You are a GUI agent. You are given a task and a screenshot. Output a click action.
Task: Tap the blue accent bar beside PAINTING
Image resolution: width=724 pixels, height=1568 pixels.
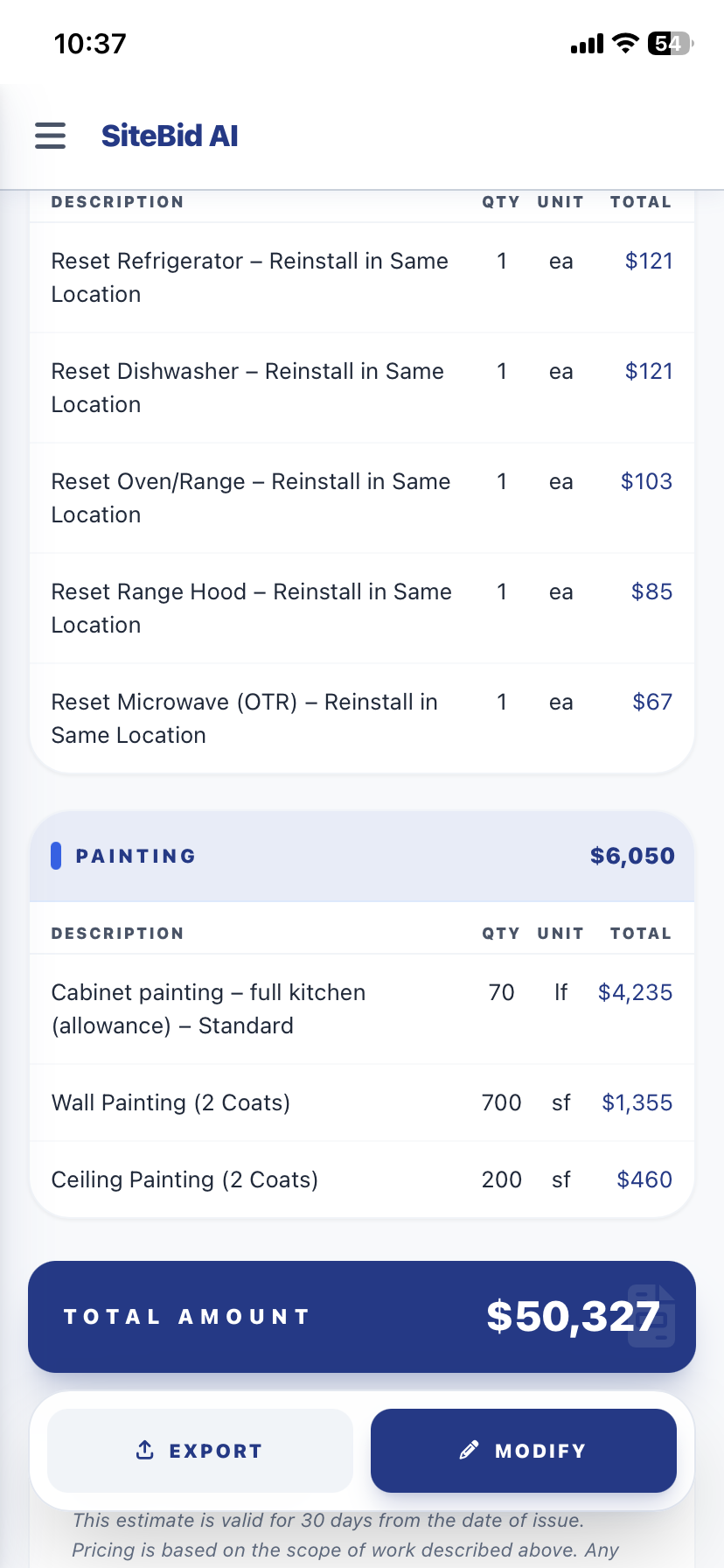pyautogui.click(x=56, y=856)
